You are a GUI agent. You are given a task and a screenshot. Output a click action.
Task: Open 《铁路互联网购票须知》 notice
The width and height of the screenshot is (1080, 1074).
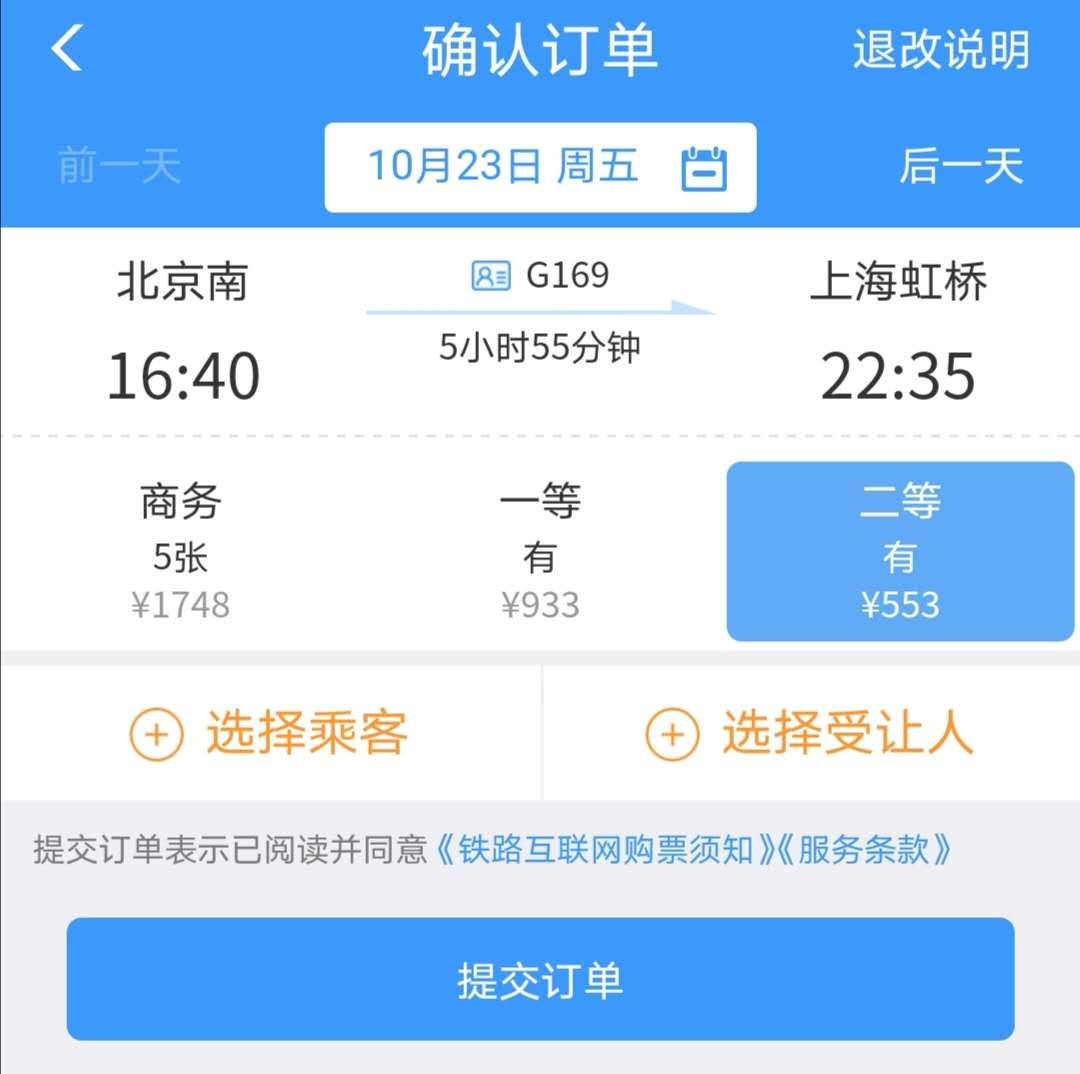click(606, 851)
